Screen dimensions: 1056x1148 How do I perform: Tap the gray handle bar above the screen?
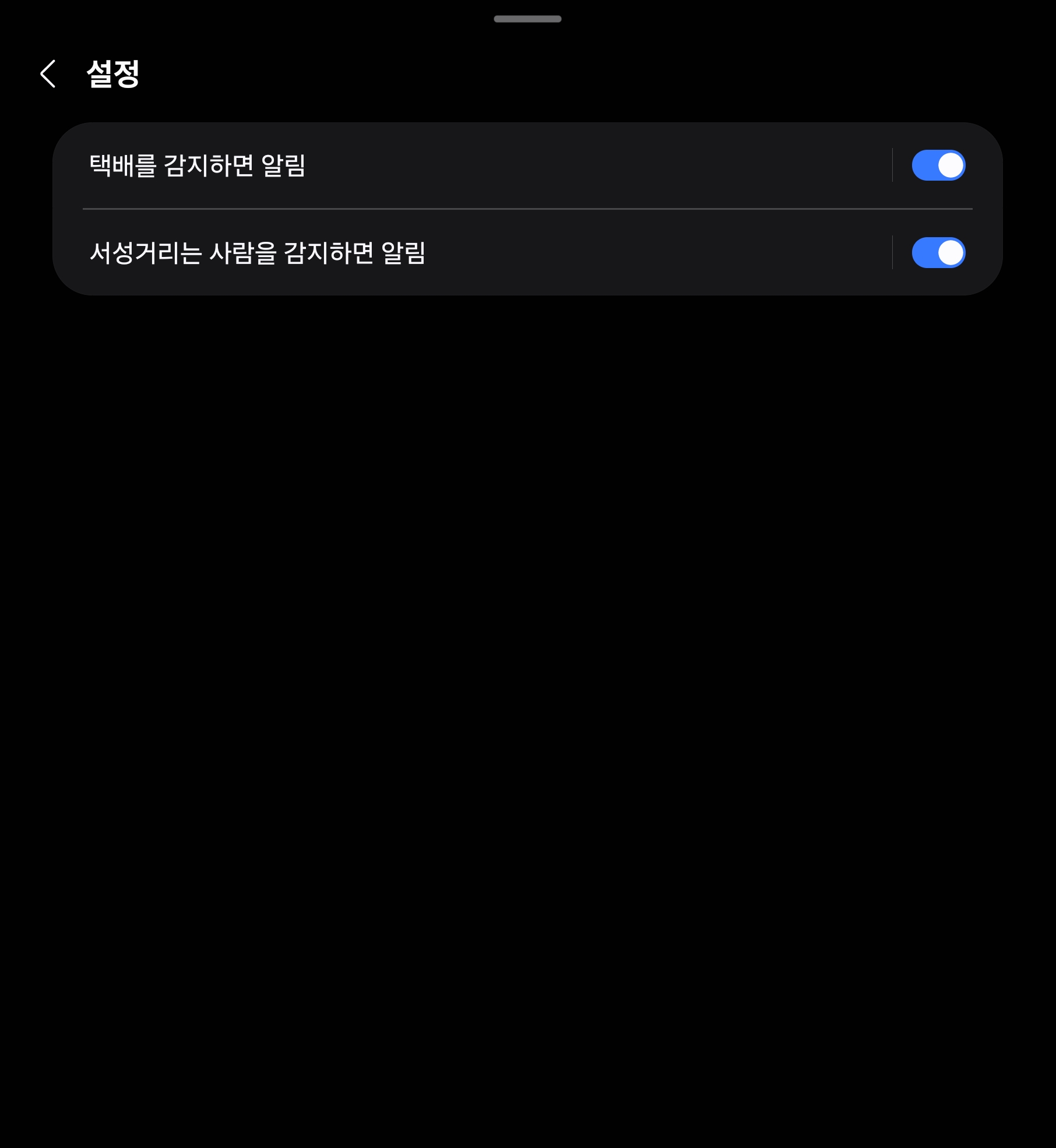(527, 19)
